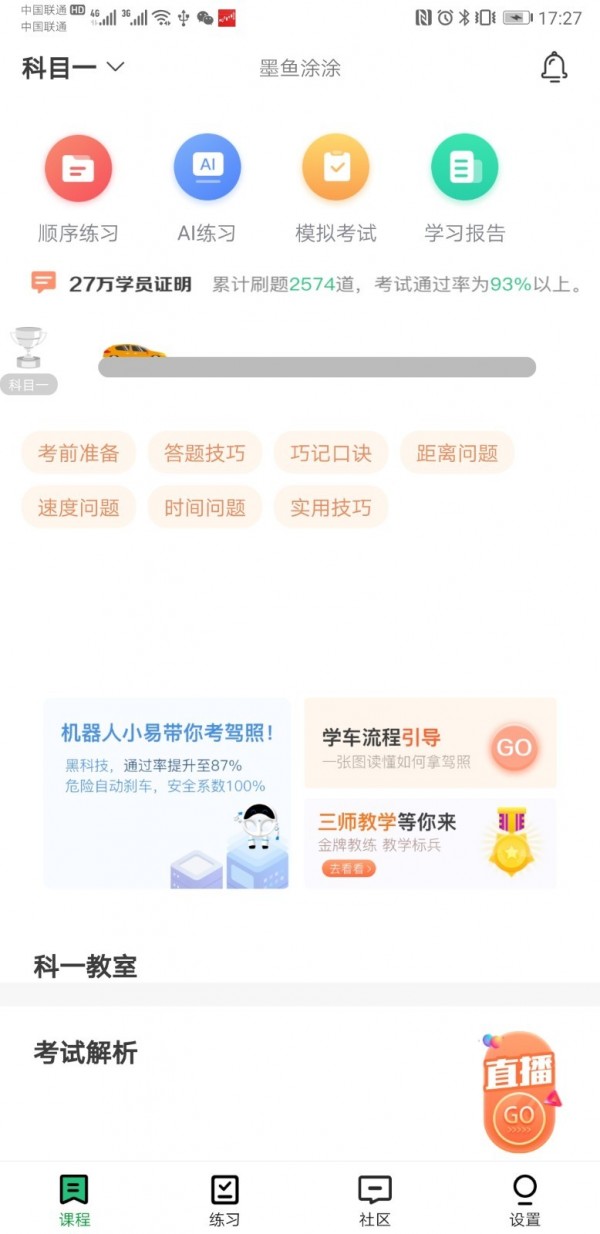Tap 去看看 on the 三师教学 card
Viewport: 600px width, 1234px height.
(348, 869)
